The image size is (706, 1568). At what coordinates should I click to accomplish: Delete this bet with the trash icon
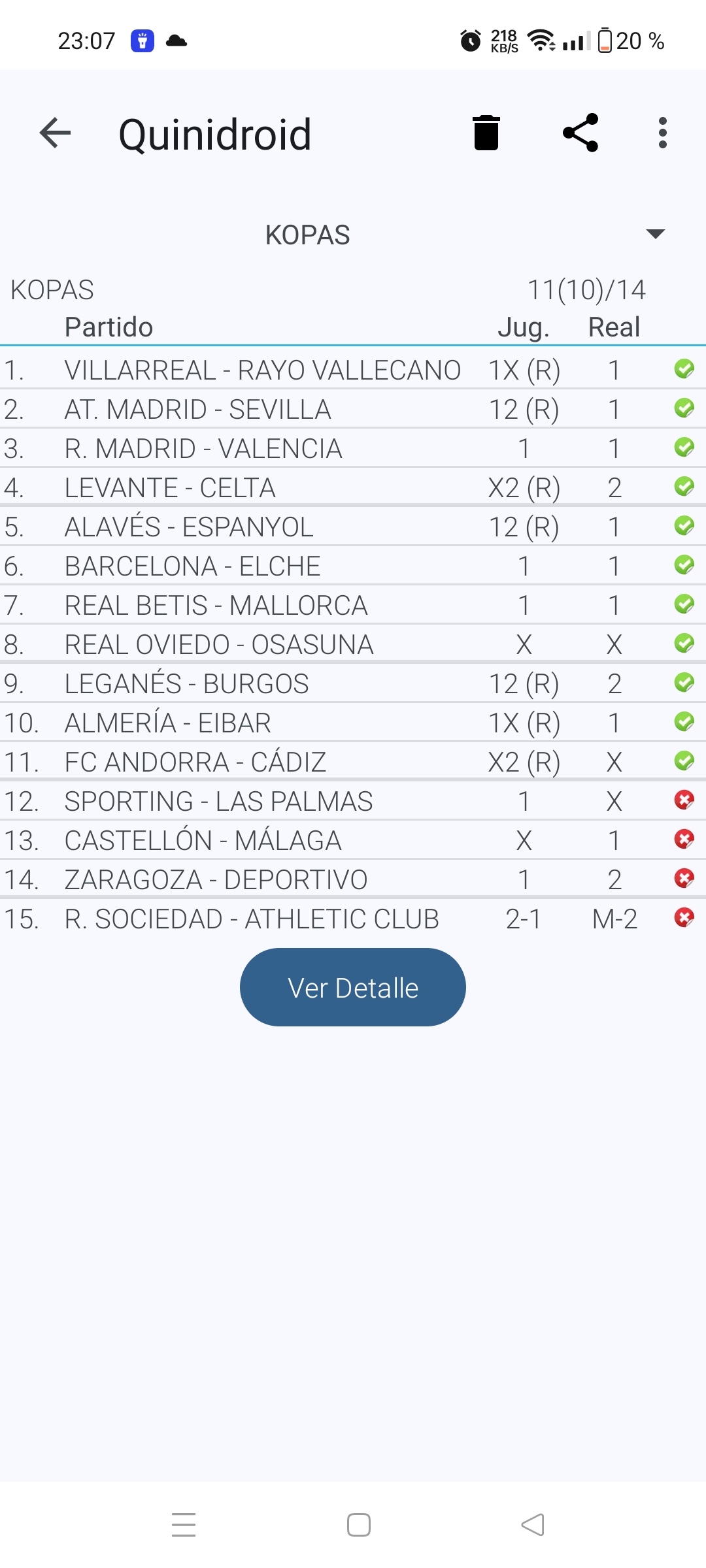coord(486,133)
